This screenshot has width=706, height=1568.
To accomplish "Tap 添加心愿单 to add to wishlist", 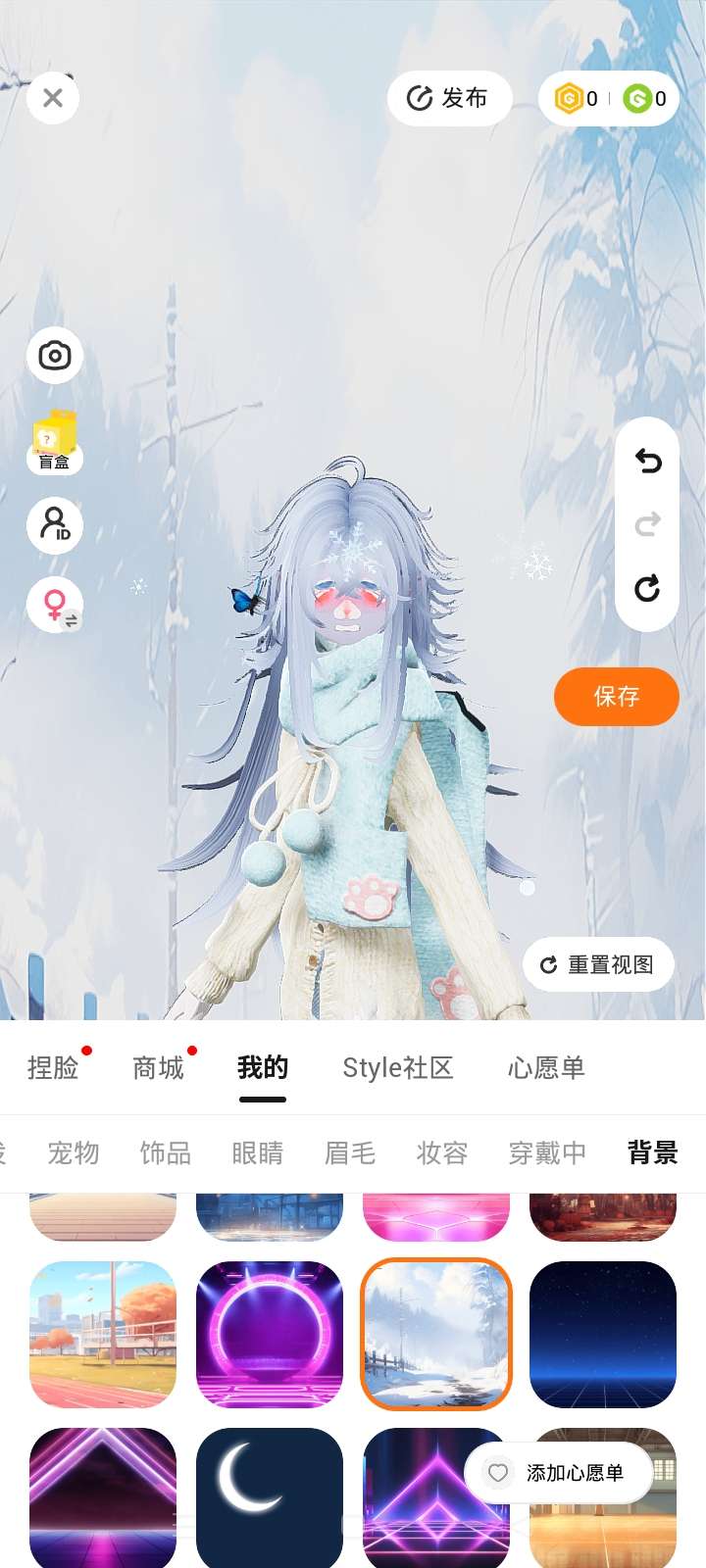I will pos(559,1473).
